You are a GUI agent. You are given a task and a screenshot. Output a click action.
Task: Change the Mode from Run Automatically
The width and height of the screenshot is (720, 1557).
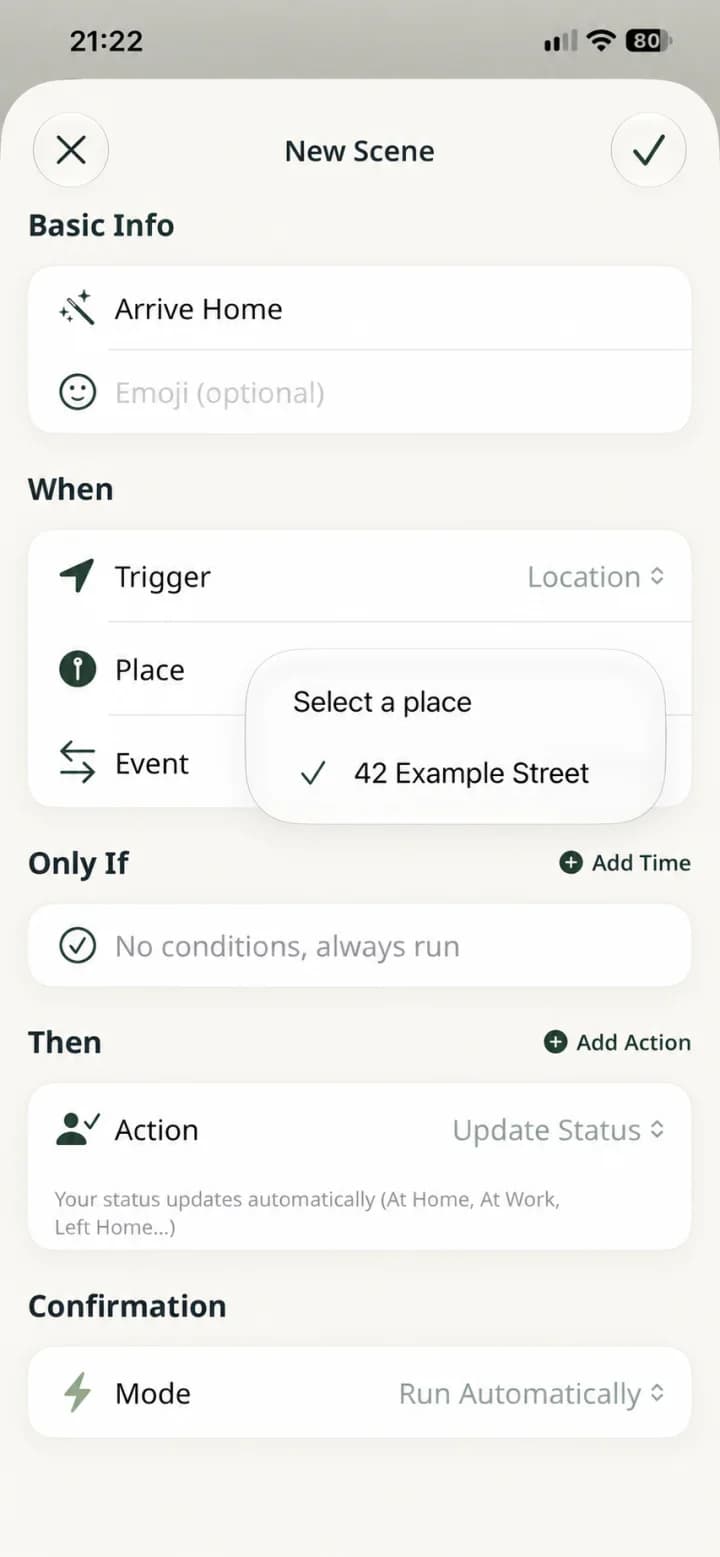532,1394
